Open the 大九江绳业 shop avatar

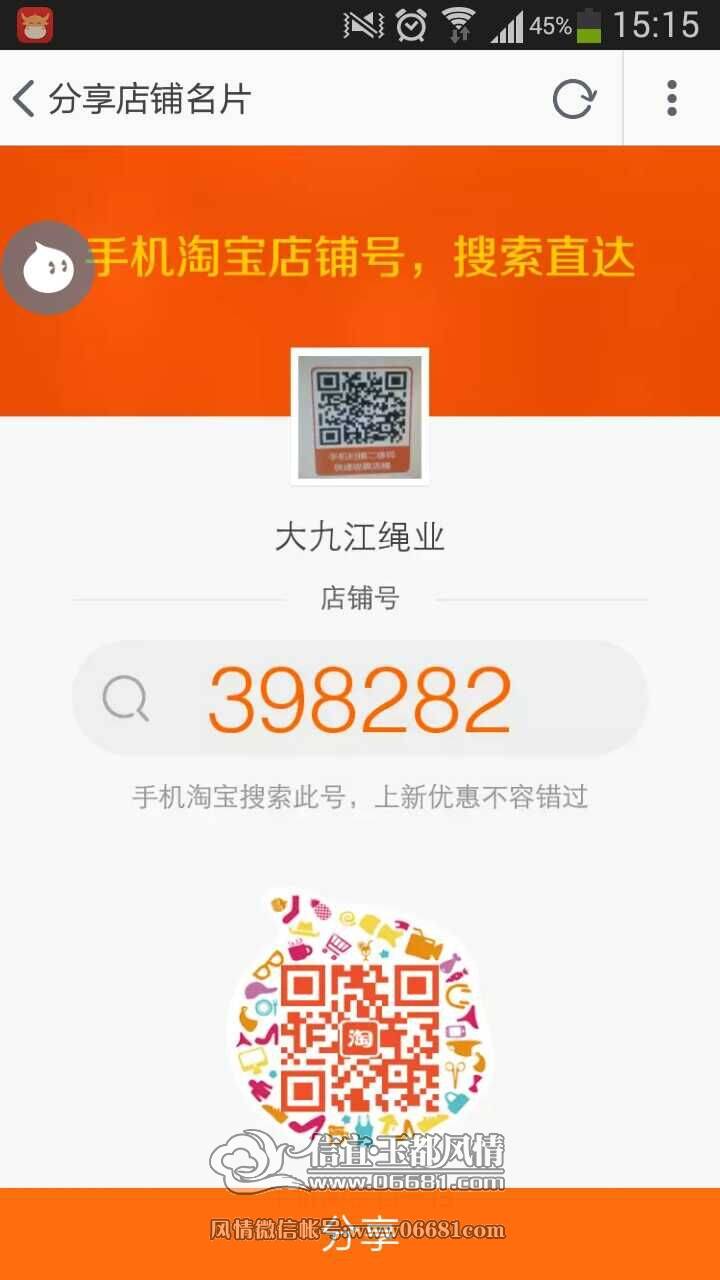tap(360, 417)
